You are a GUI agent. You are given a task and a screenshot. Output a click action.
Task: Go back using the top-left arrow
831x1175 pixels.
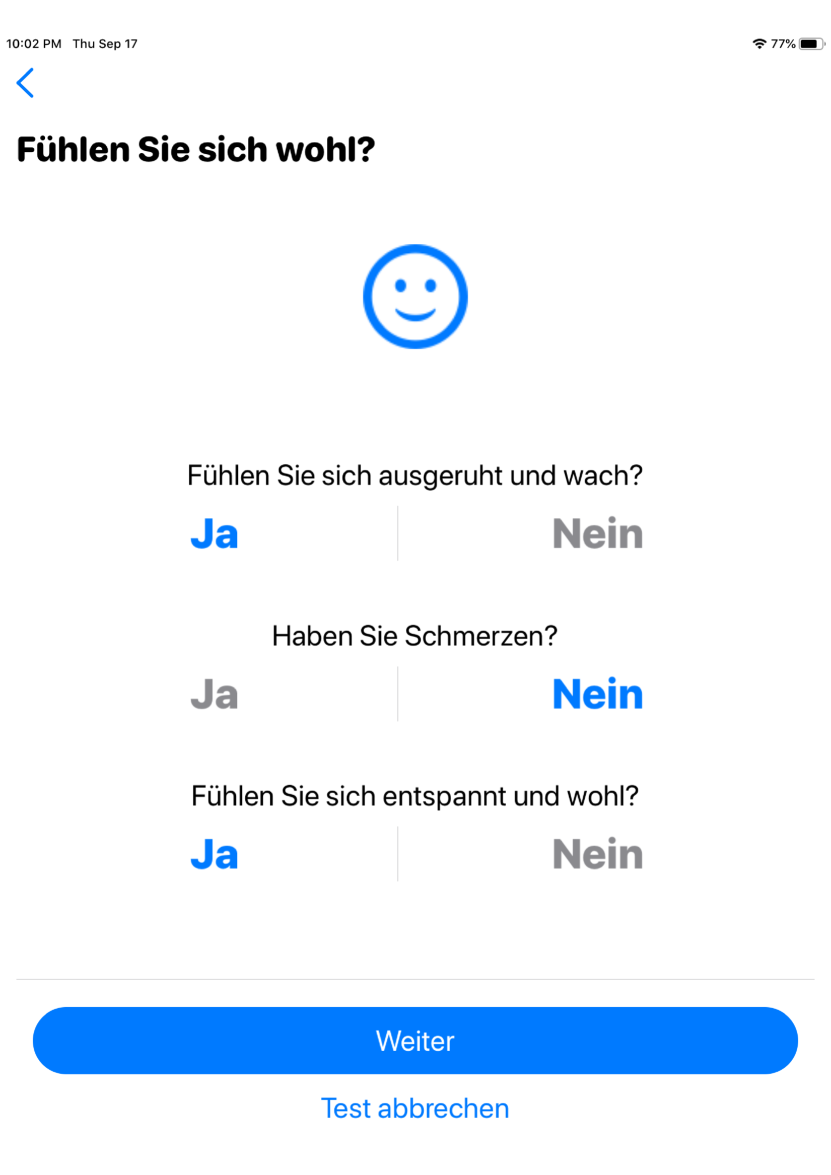coord(26,83)
